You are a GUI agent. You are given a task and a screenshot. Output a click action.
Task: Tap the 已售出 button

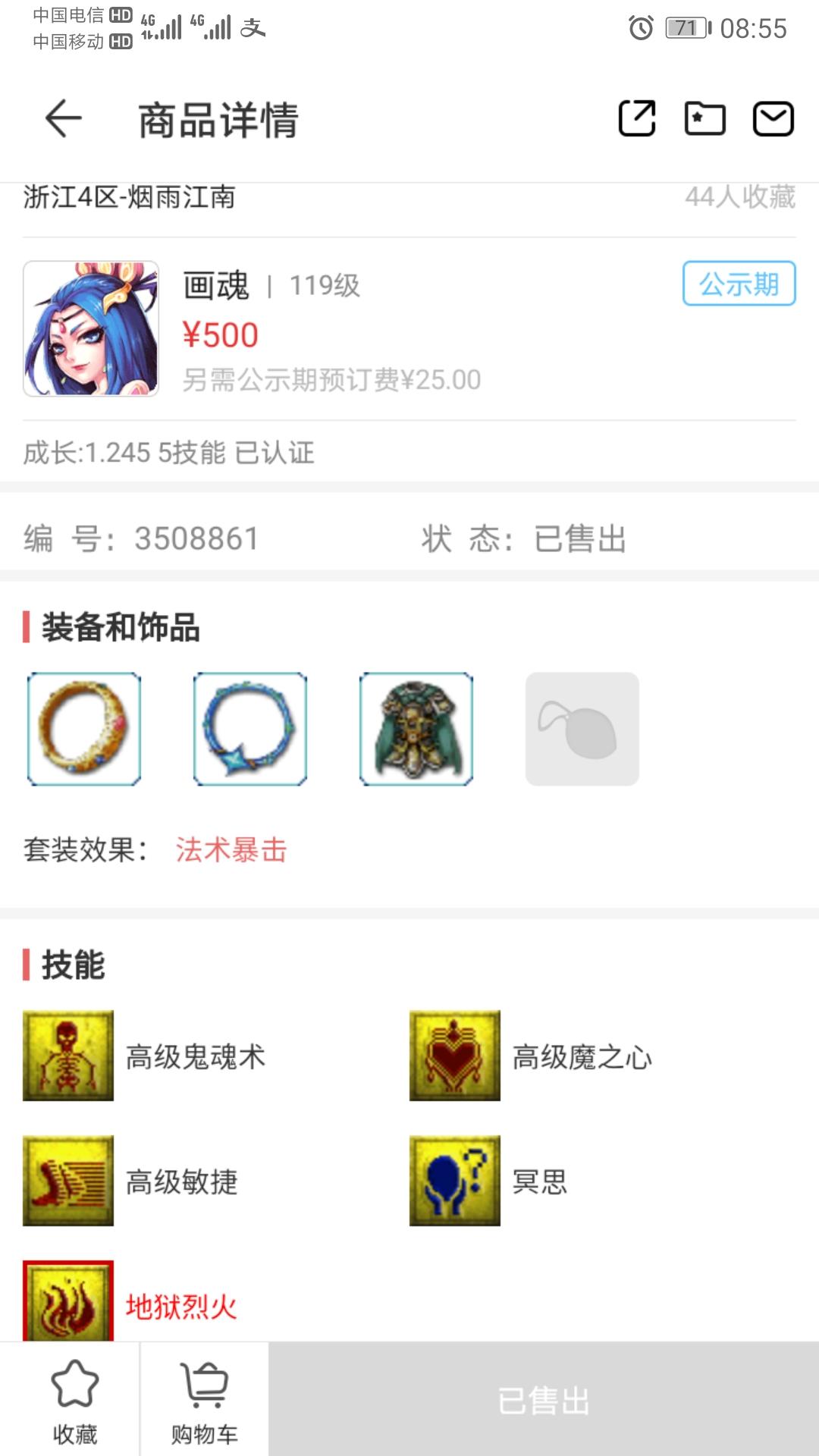[544, 1400]
